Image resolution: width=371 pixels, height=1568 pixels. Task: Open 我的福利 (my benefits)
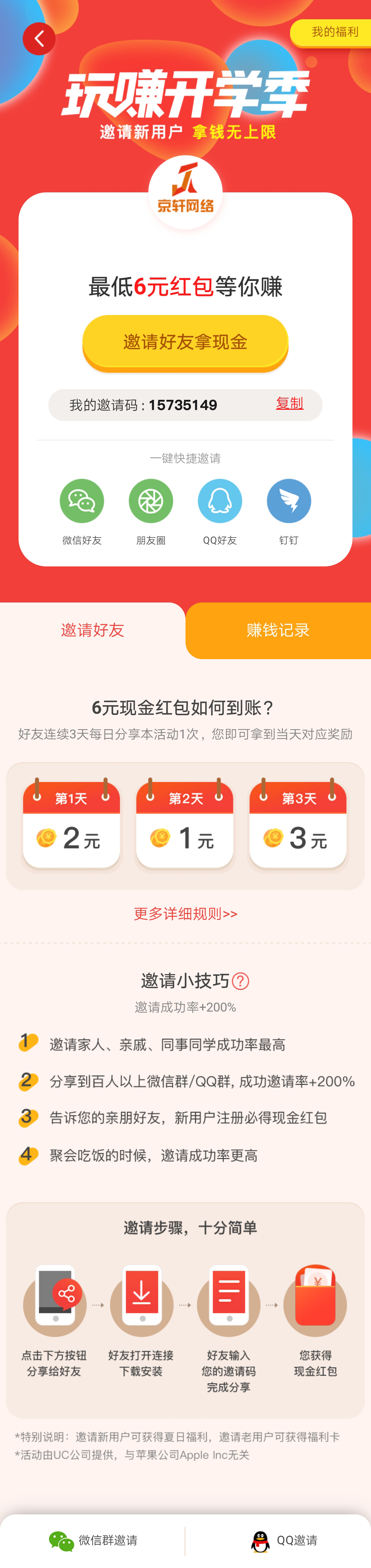point(334,32)
